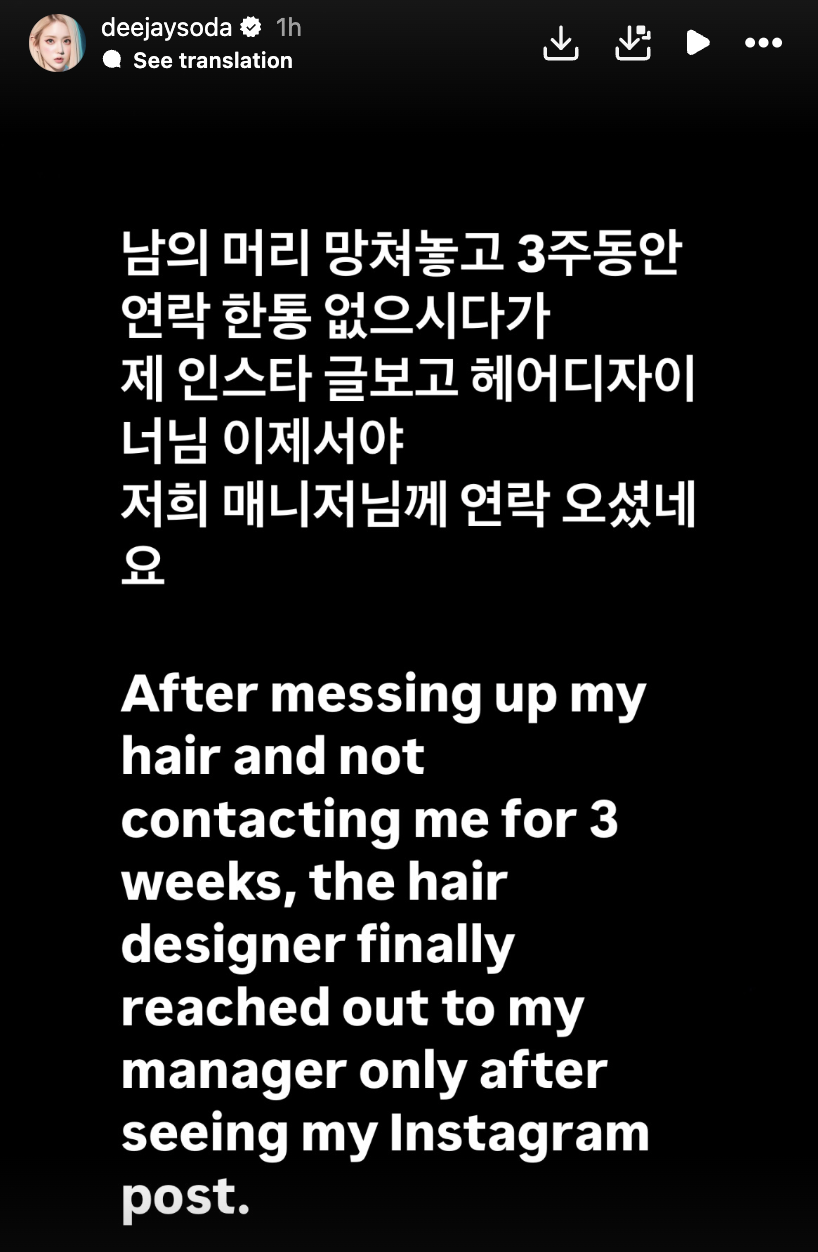The image size is (818, 1252).
Task: Open the three-dot overflow menu
Action: pyautogui.click(x=764, y=43)
